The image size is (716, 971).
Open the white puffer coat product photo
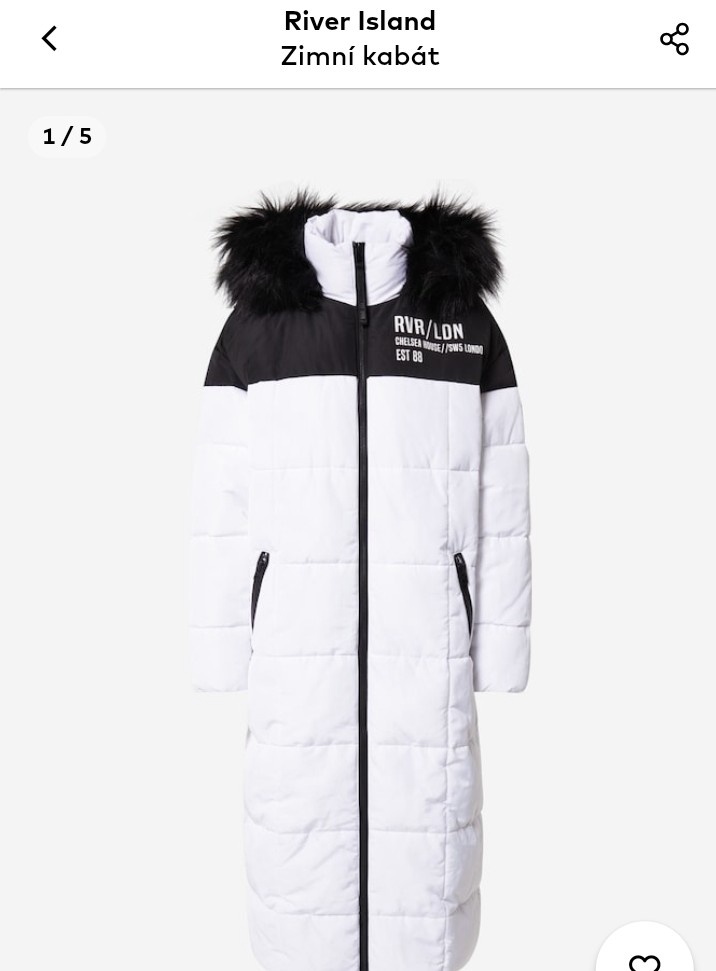point(358,560)
